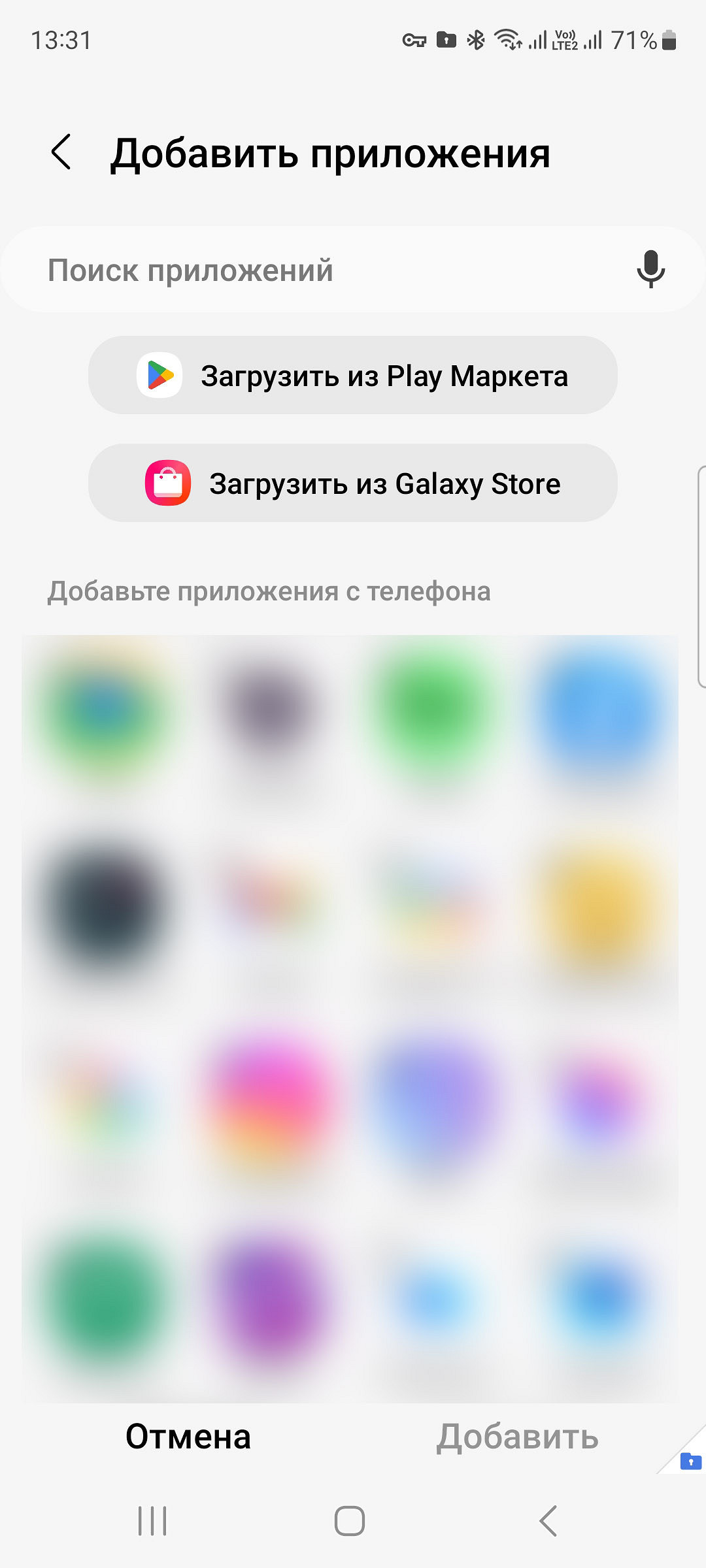Tap Отмена to cancel adding apps

[188, 1437]
